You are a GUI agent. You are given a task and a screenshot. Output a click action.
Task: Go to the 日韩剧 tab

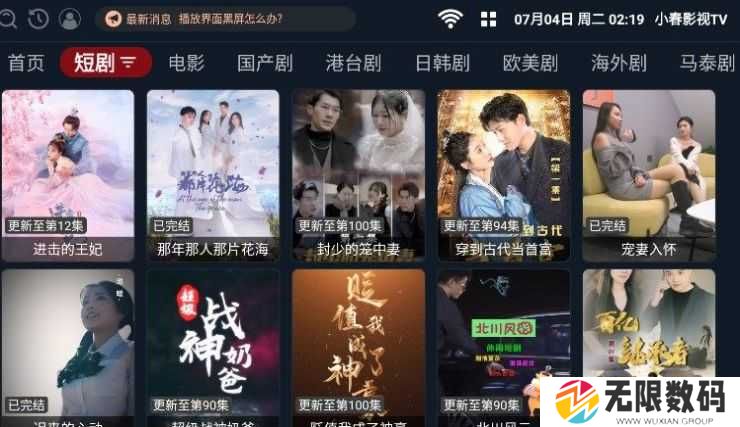[x=442, y=63]
